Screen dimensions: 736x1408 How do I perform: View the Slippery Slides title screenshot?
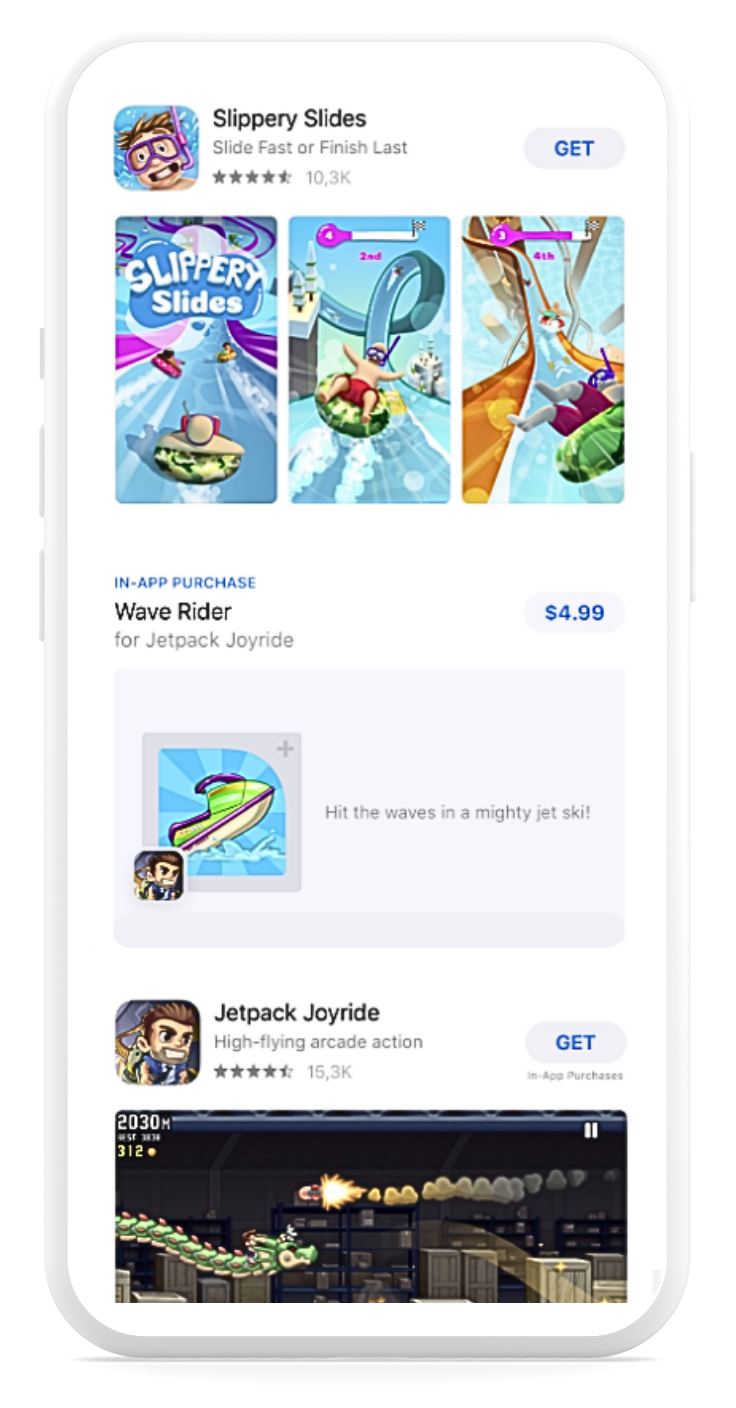(196, 359)
